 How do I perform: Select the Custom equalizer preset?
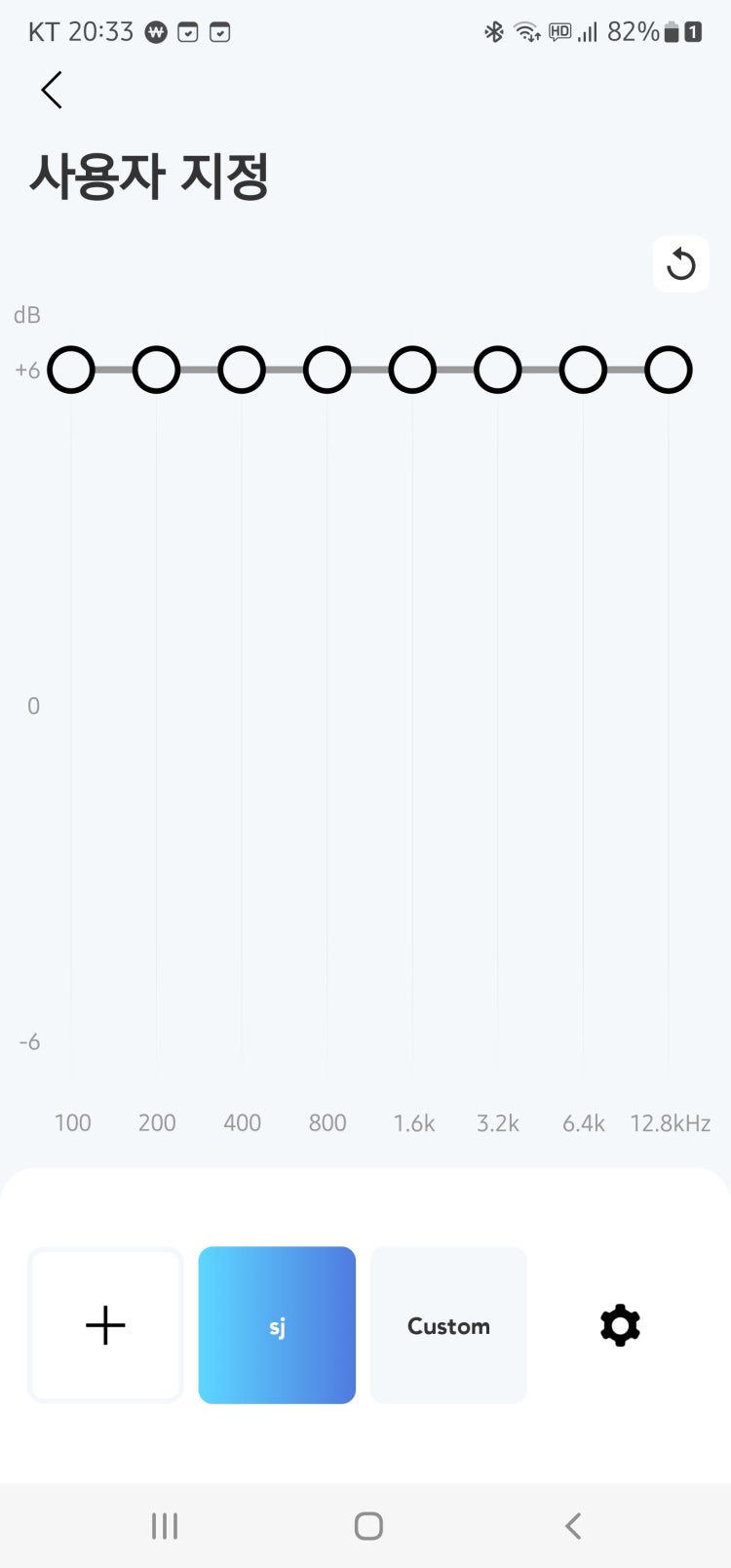(448, 1325)
